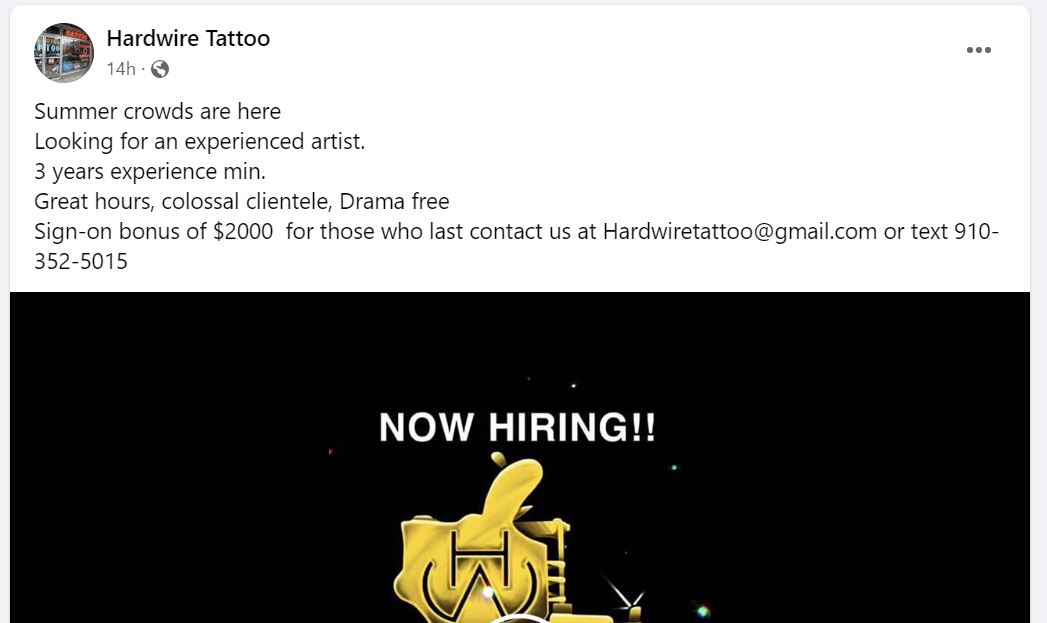View the post's public audience globe icon
The width and height of the screenshot is (1047, 623).
pyautogui.click(x=160, y=69)
